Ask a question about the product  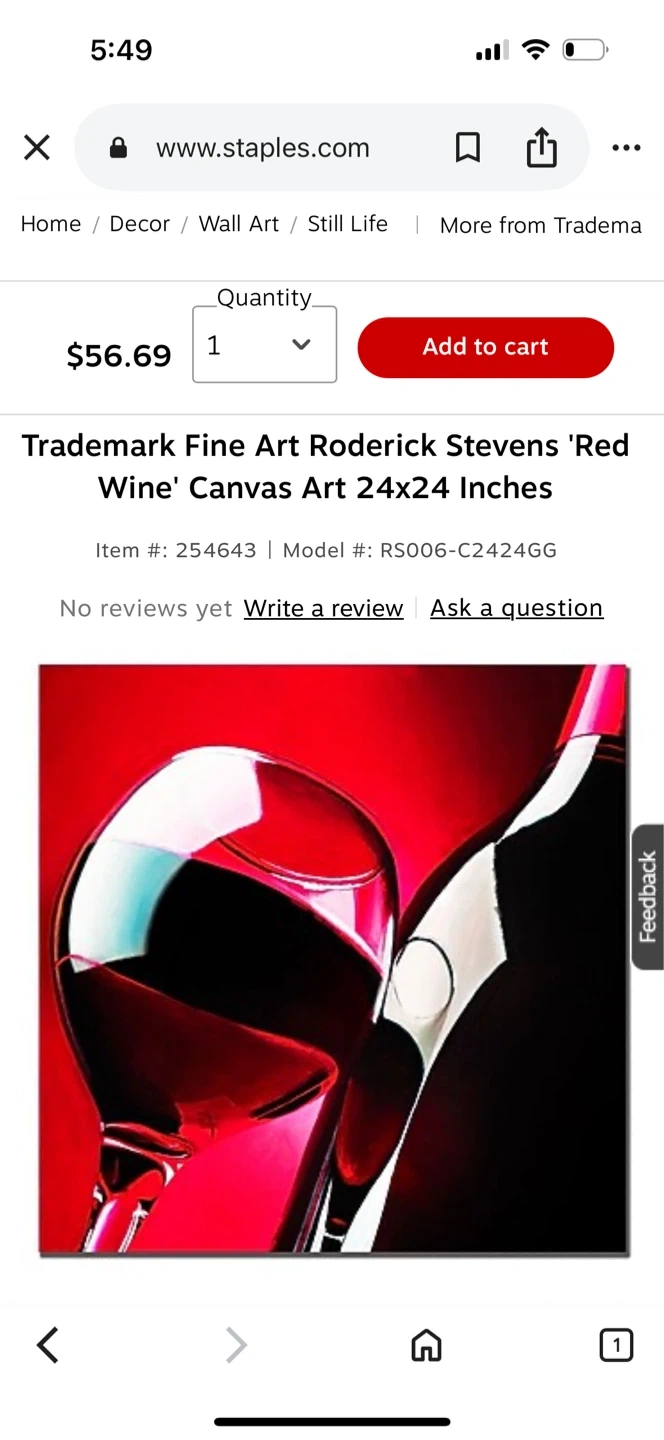[x=516, y=608]
